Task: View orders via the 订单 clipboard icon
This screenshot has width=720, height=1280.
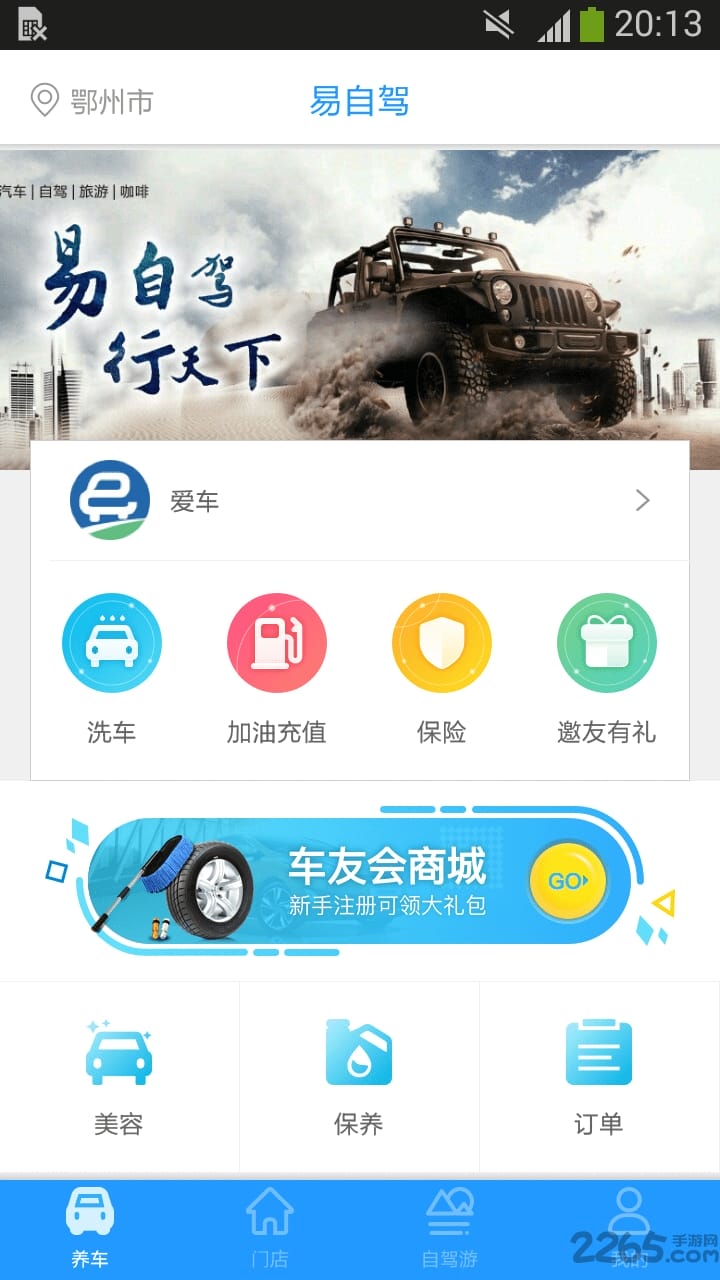Action: (x=598, y=1052)
